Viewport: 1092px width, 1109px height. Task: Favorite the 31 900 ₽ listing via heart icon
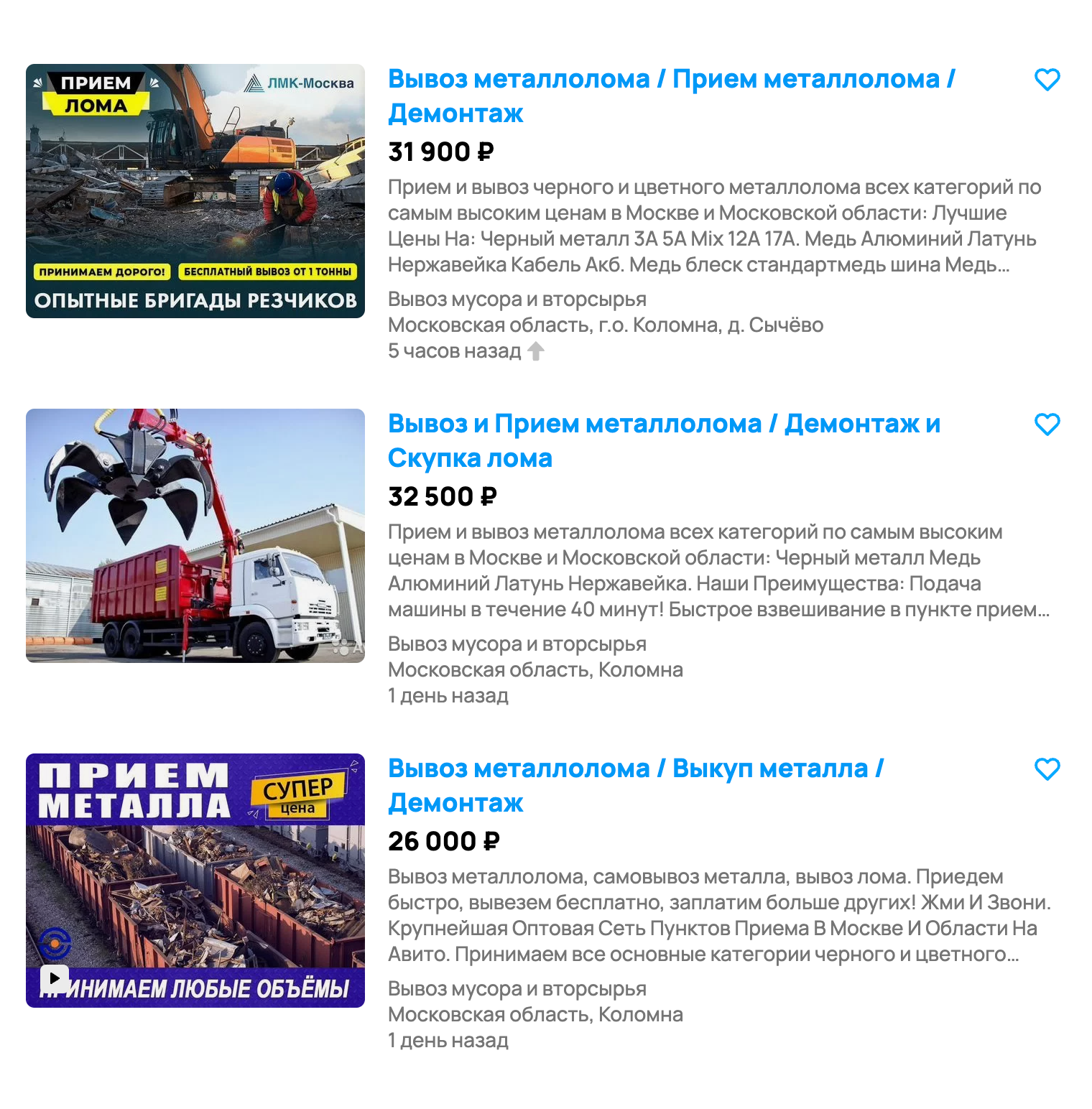coord(1047,79)
